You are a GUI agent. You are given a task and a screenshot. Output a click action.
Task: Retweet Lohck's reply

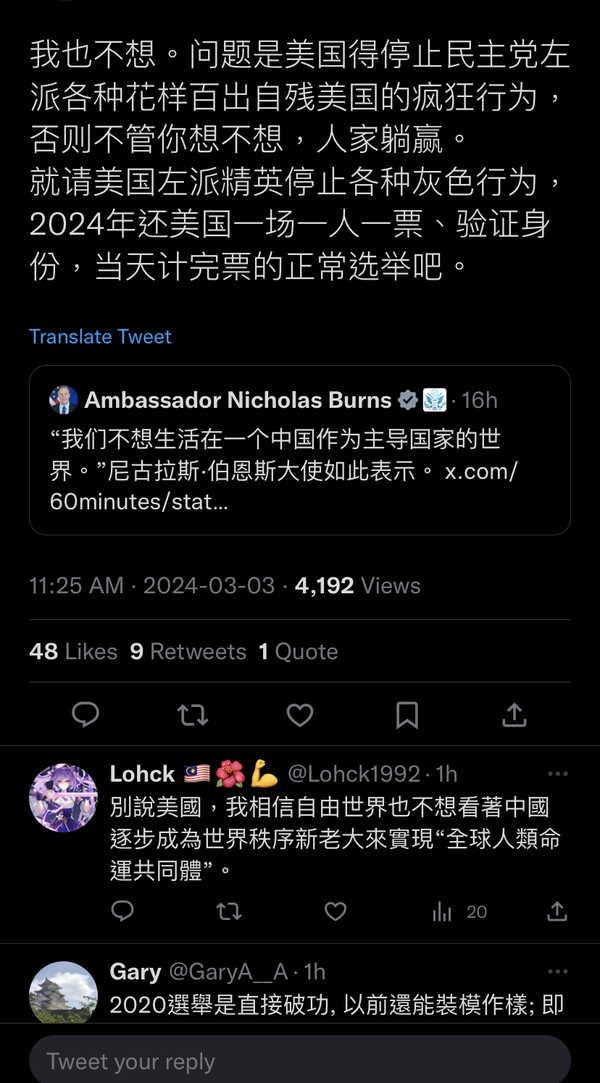pos(229,911)
